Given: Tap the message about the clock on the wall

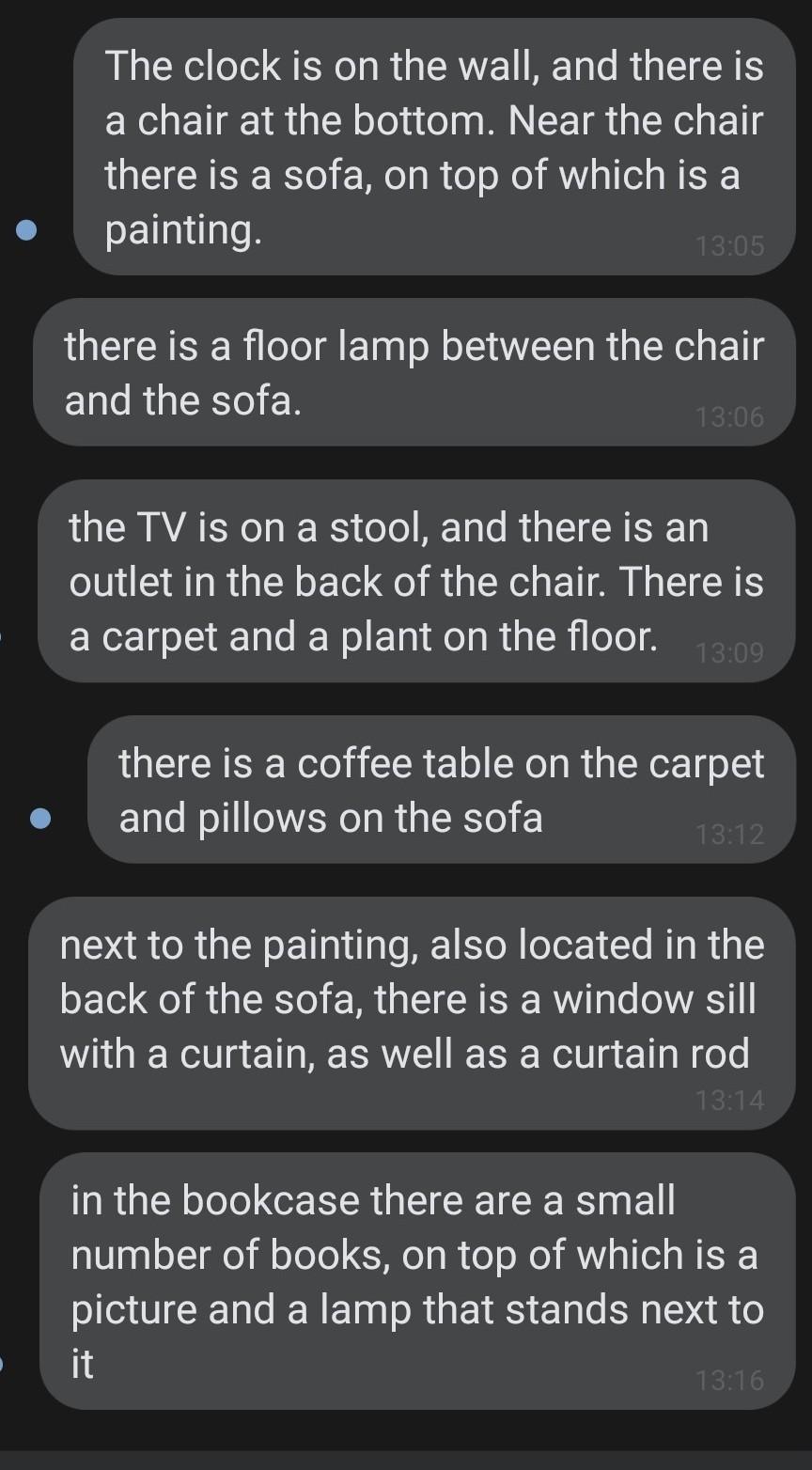Looking at the screenshot, I should click(x=434, y=147).
